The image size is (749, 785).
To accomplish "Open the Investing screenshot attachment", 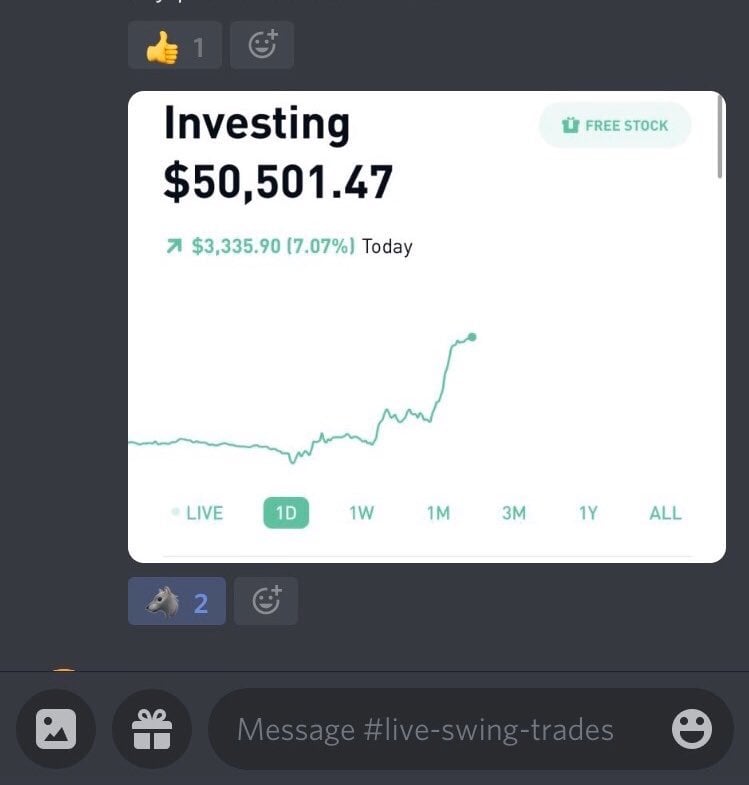I will (427, 326).
